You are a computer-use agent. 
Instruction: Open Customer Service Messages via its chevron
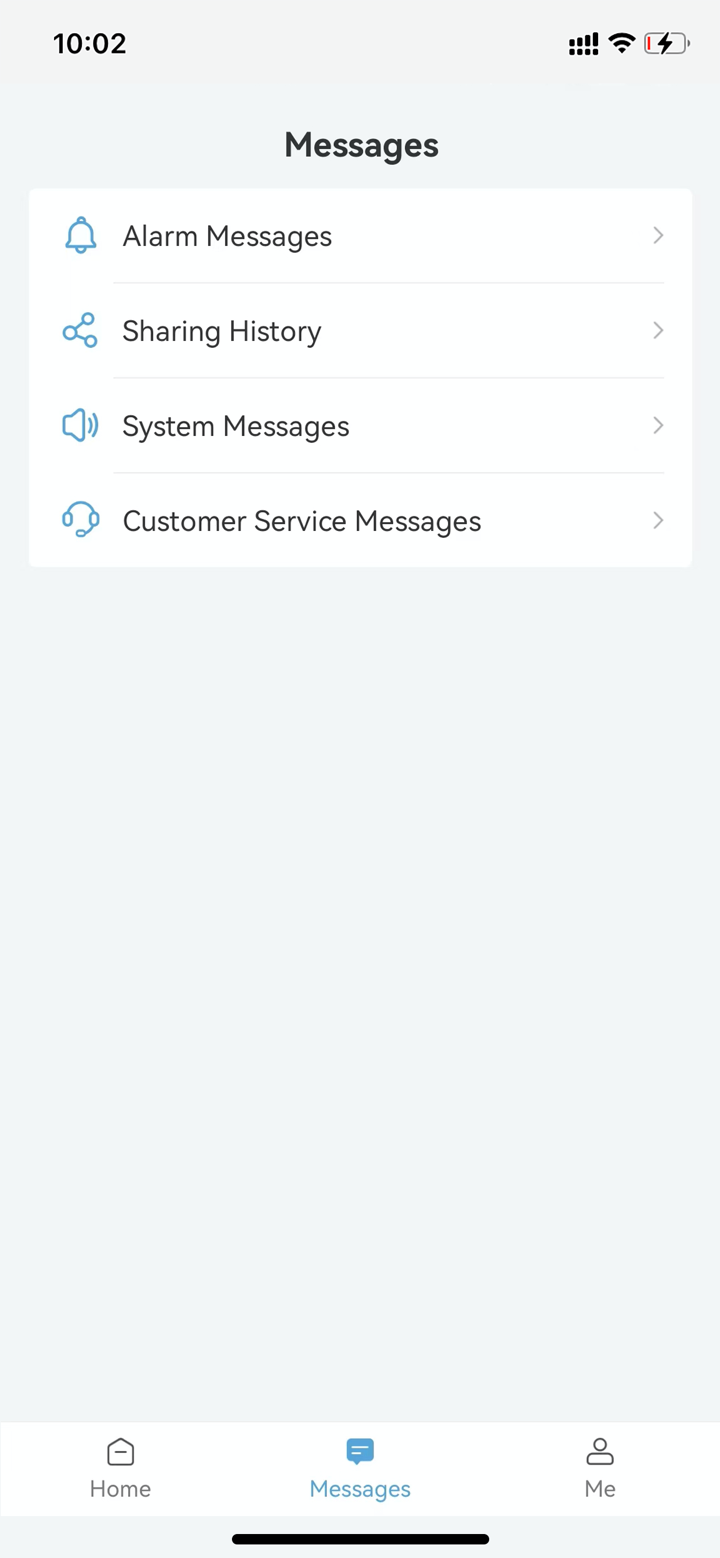click(657, 520)
